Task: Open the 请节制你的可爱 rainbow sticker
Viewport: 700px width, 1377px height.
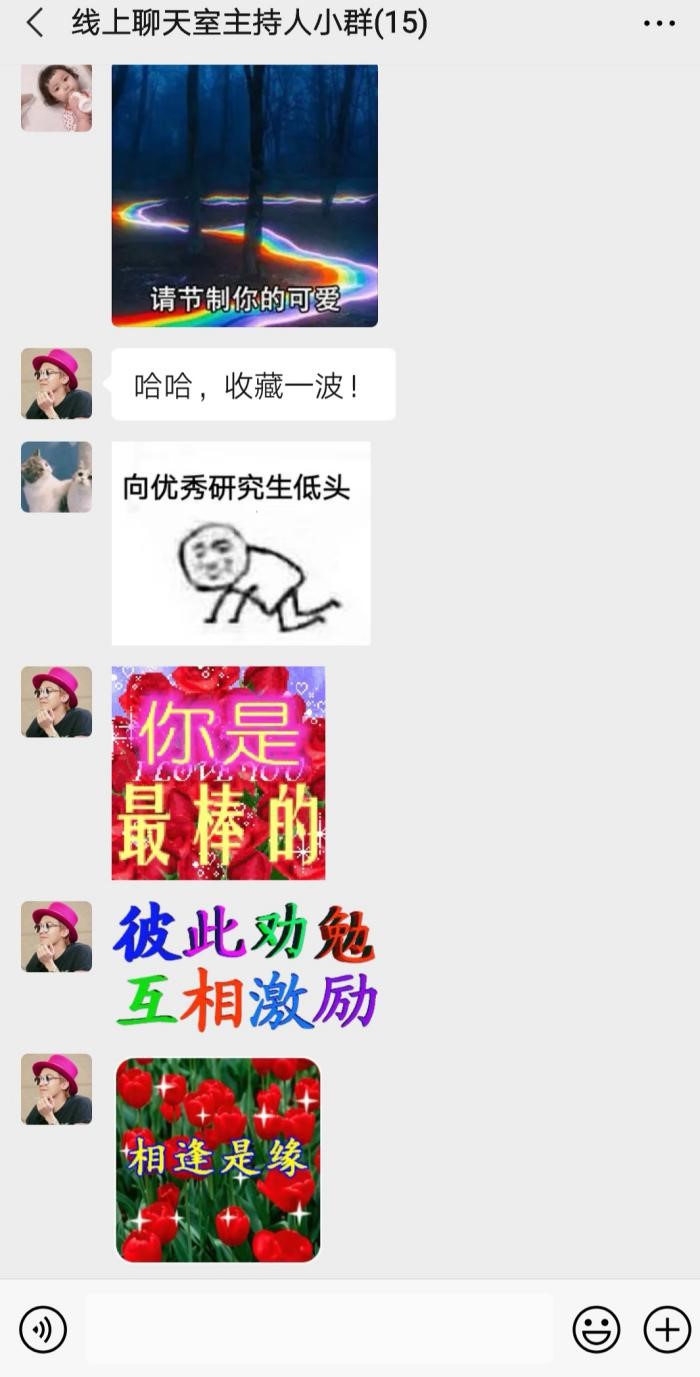Action: (x=244, y=195)
